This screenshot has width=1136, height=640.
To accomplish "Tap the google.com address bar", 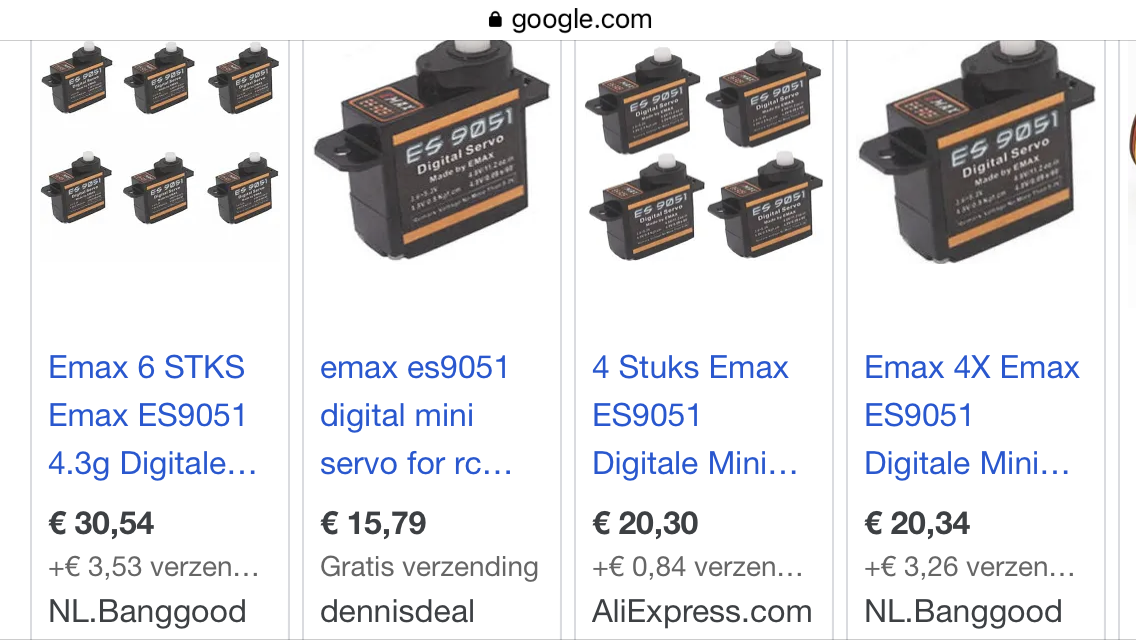I will click(x=568, y=19).
